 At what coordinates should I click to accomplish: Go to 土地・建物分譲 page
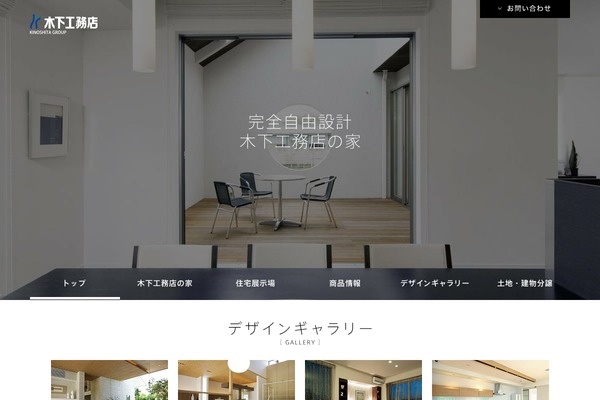(524, 284)
